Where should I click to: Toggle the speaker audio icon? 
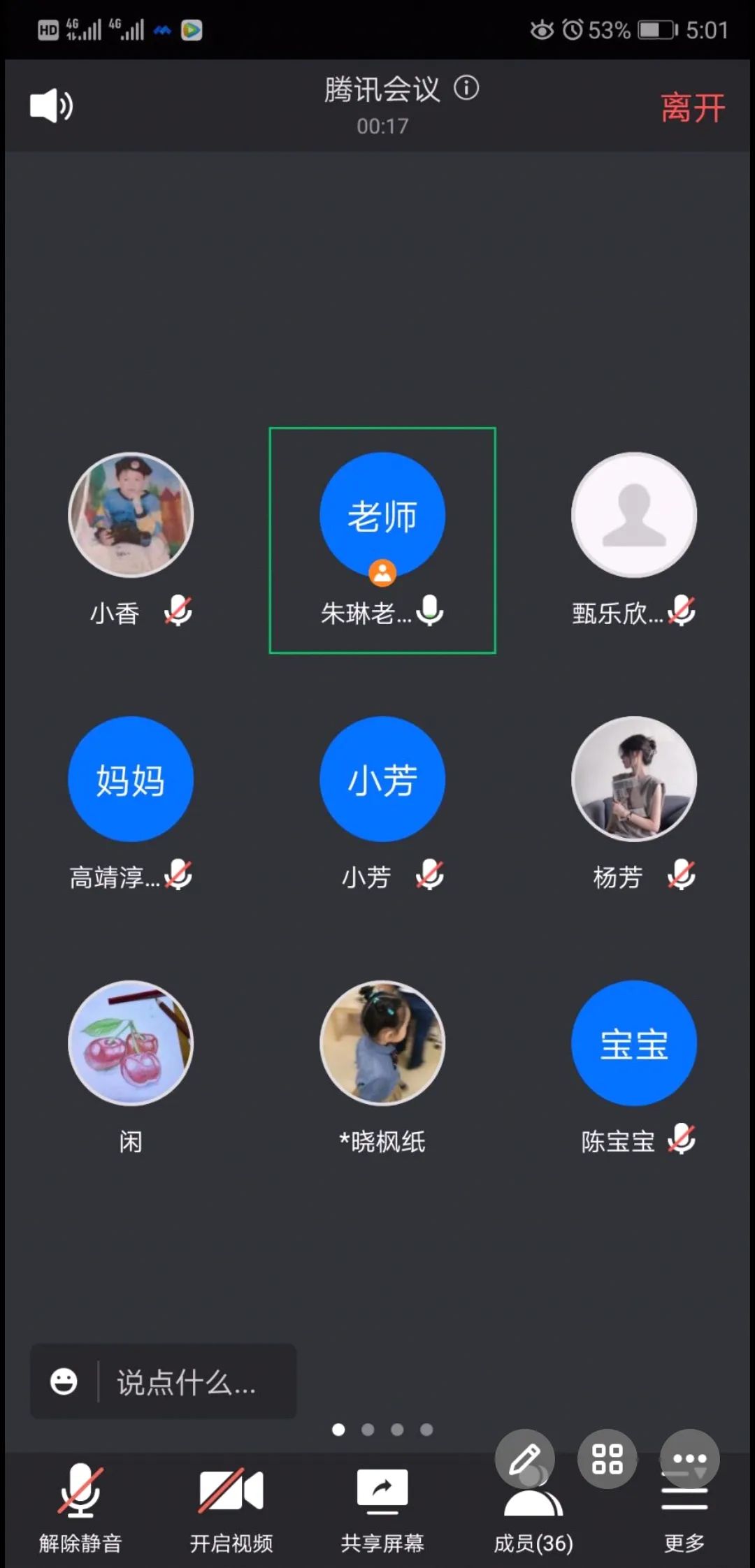coord(51,106)
